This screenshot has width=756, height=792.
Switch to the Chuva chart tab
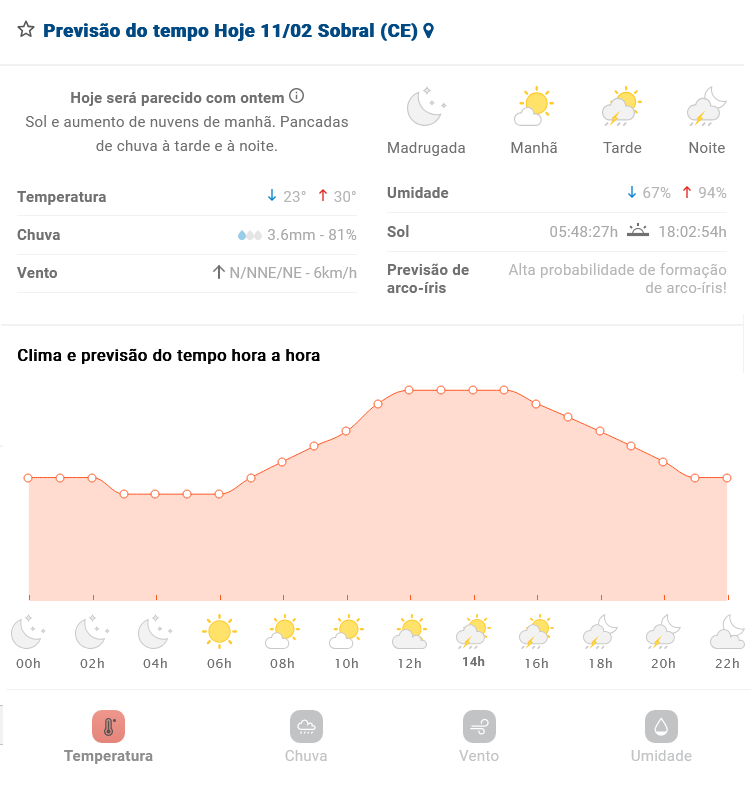(306, 737)
